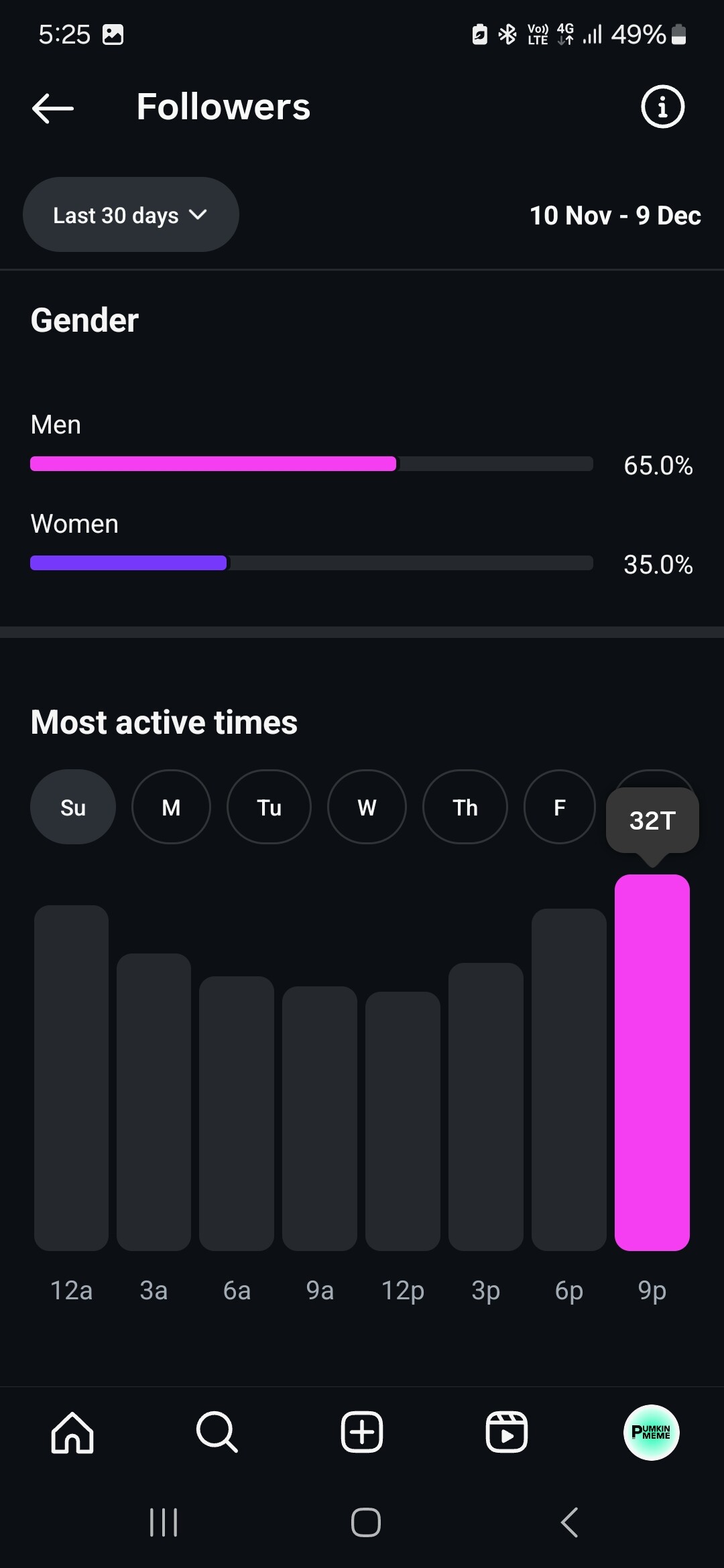Show Thursday's most active times
This screenshot has height=1568, width=724.
(x=465, y=807)
